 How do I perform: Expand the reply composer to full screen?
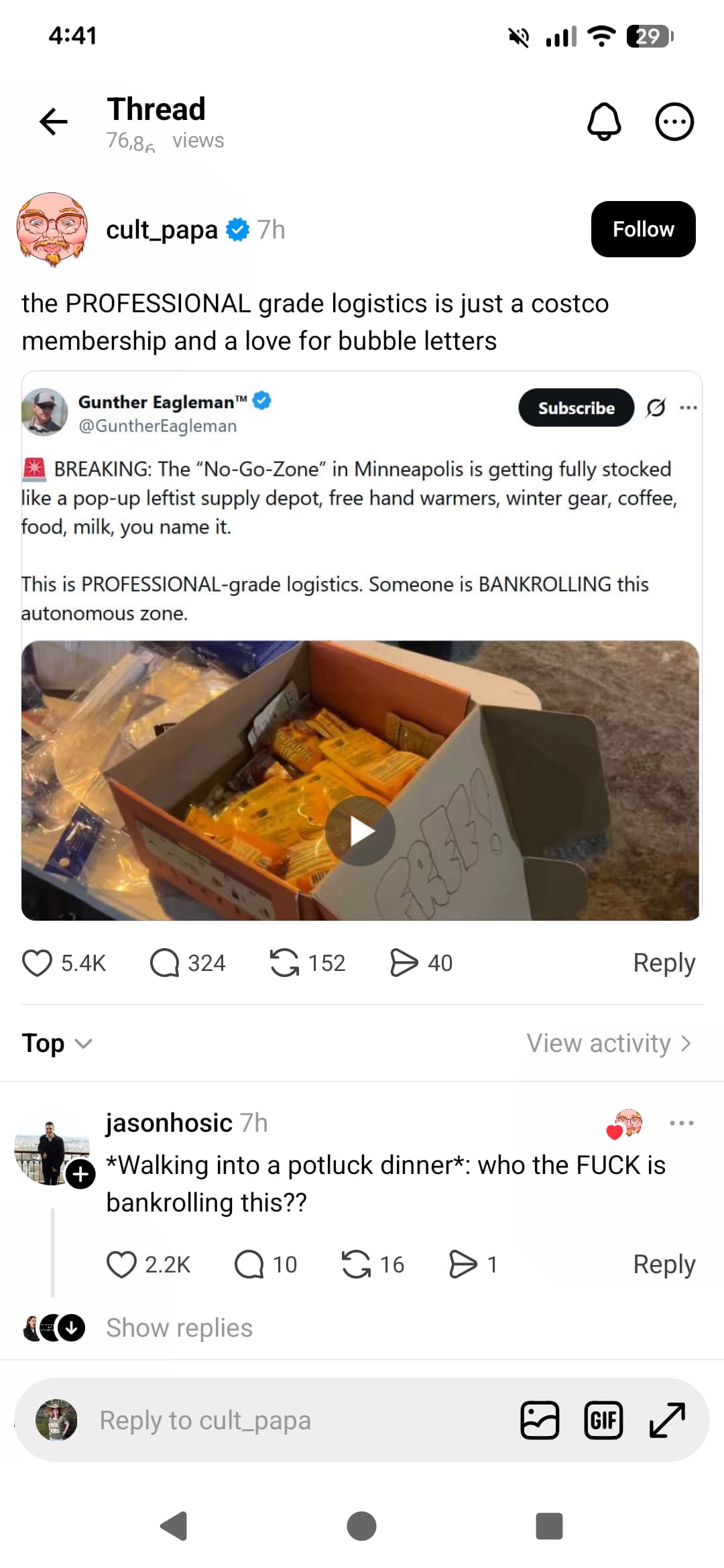pyautogui.click(x=668, y=1420)
